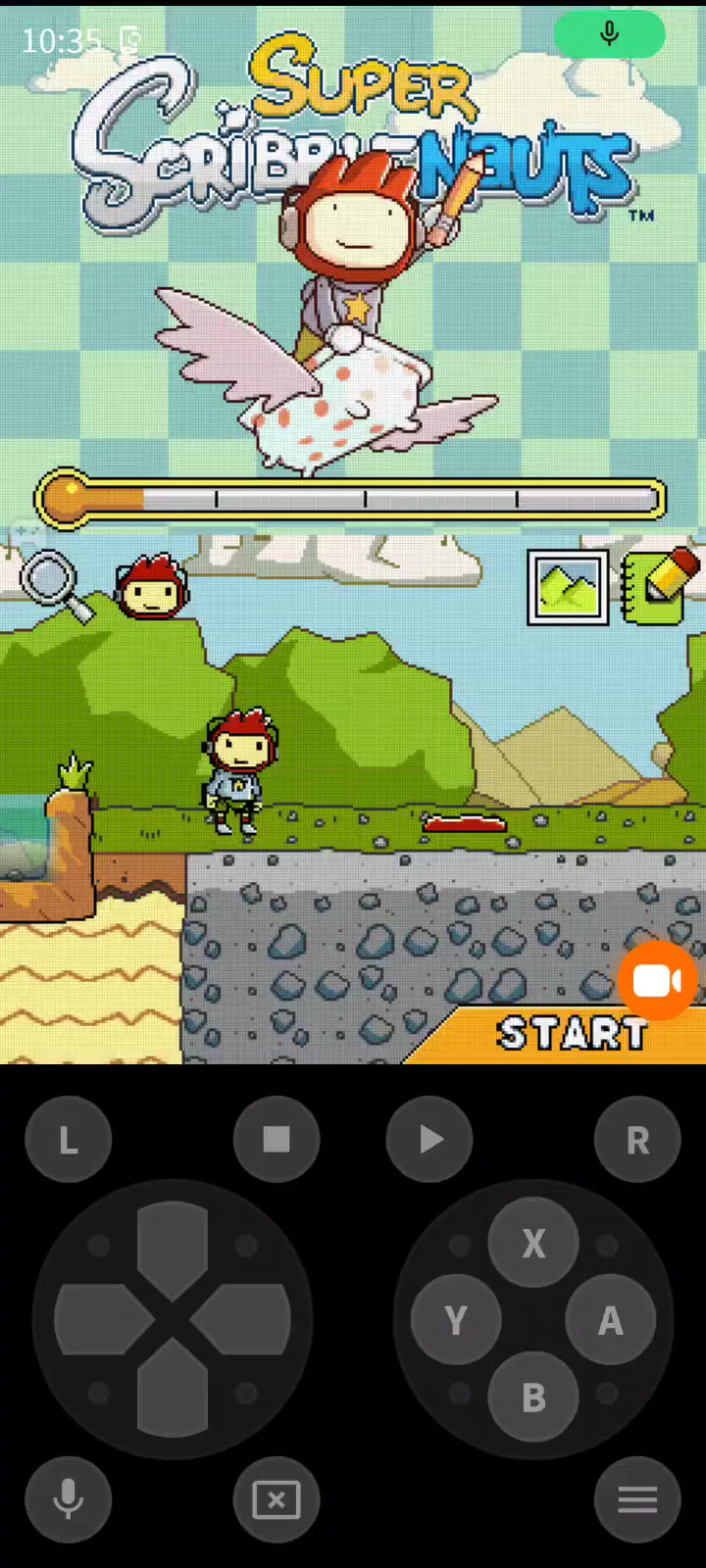Tap the L shoulder button
The height and width of the screenshot is (1568, 706).
point(69,1140)
